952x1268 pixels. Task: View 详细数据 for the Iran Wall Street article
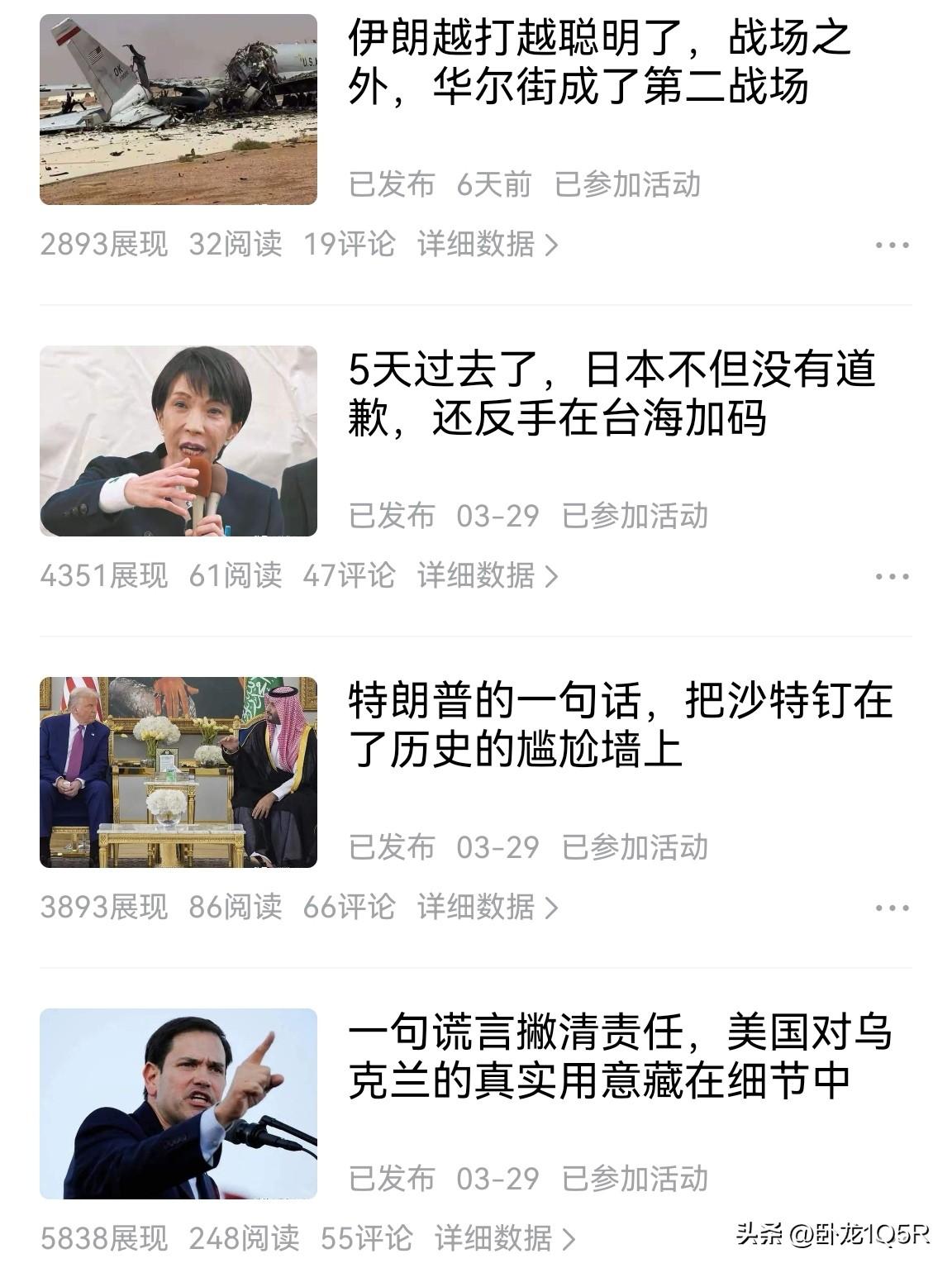tap(488, 245)
